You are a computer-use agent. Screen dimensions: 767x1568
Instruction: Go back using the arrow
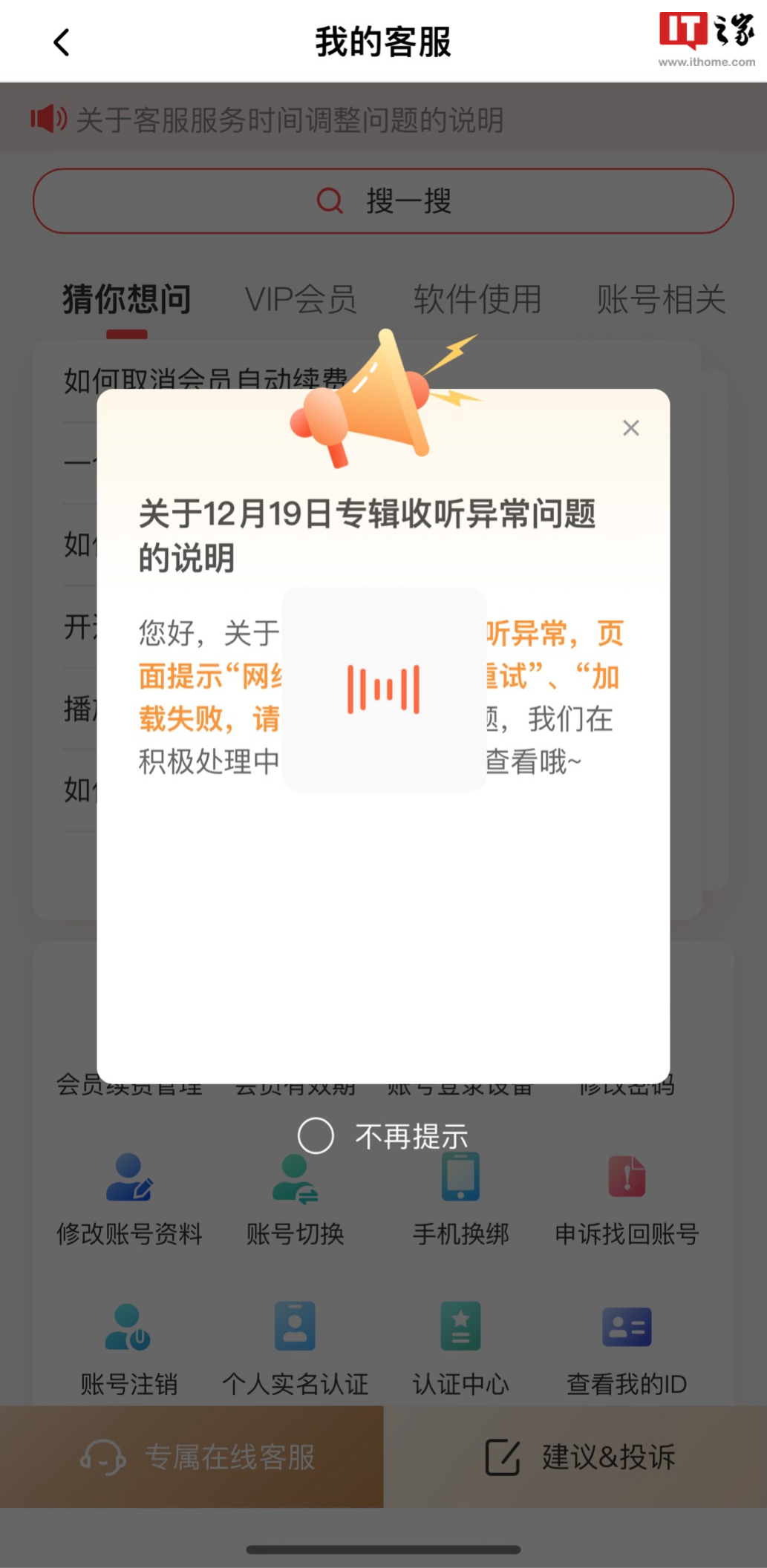point(60,42)
